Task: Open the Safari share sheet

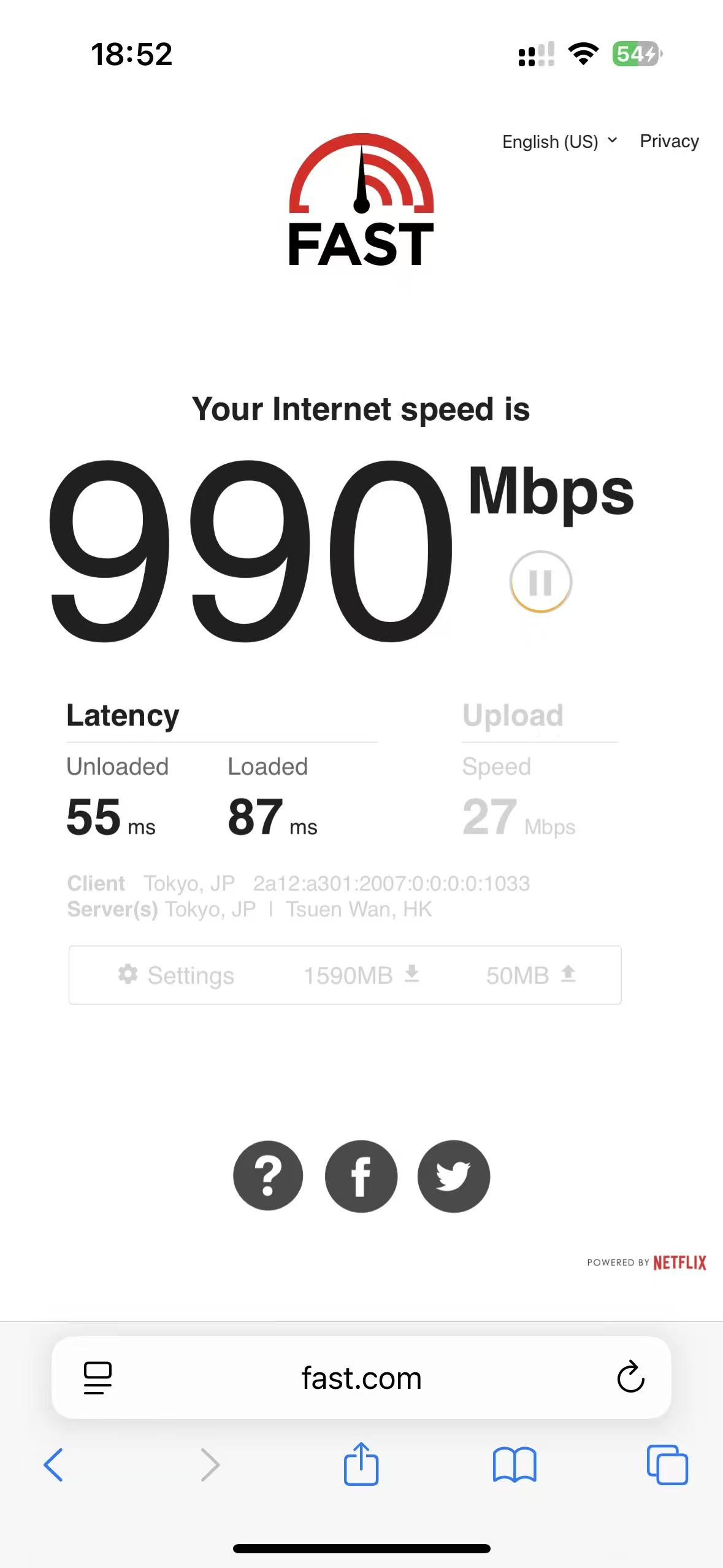Action: tap(361, 1463)
